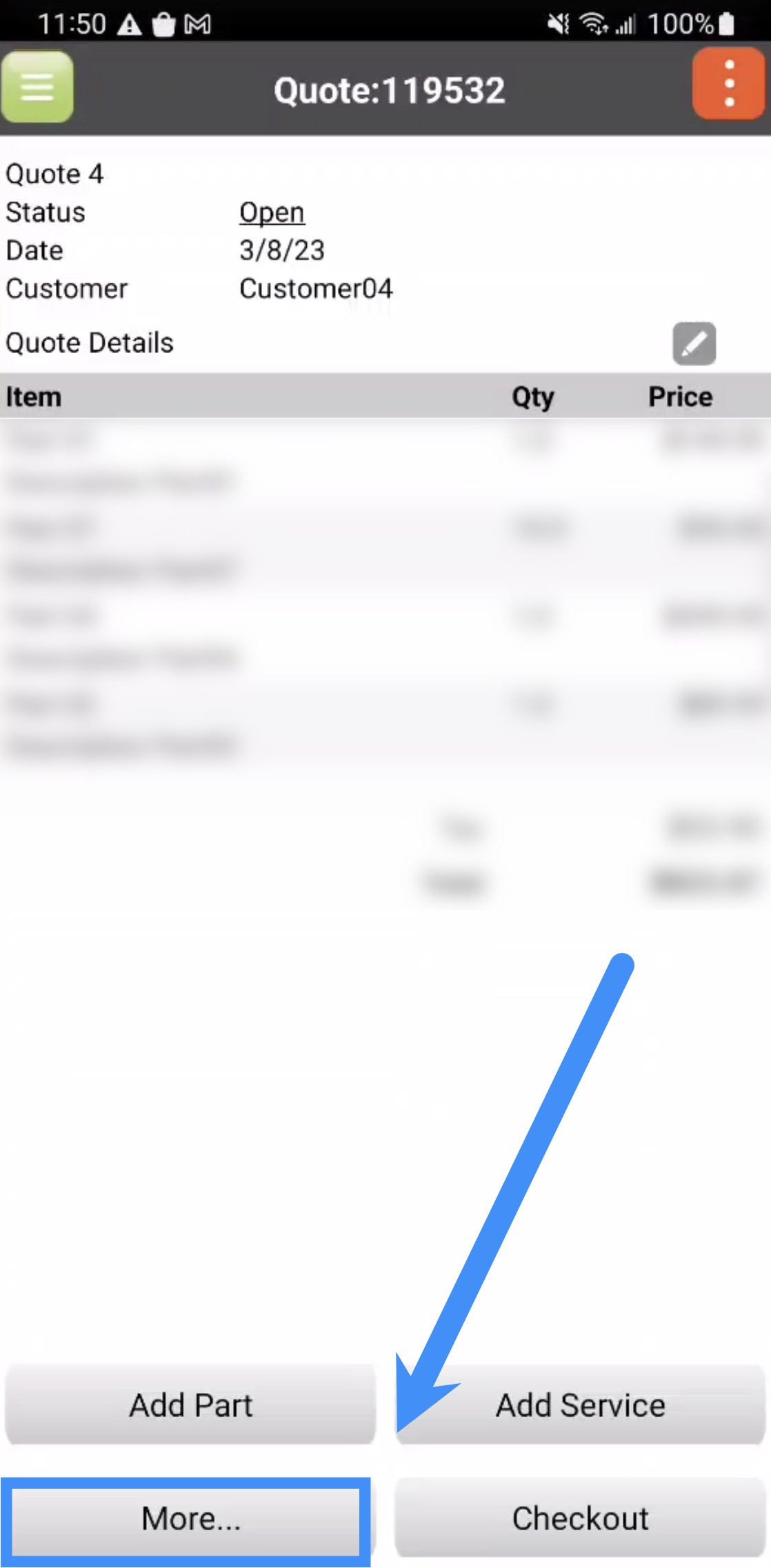Screen dimensions: 771x1568
Task: Edit quote details with the pencil icon
Action: [x=694, y=343]
